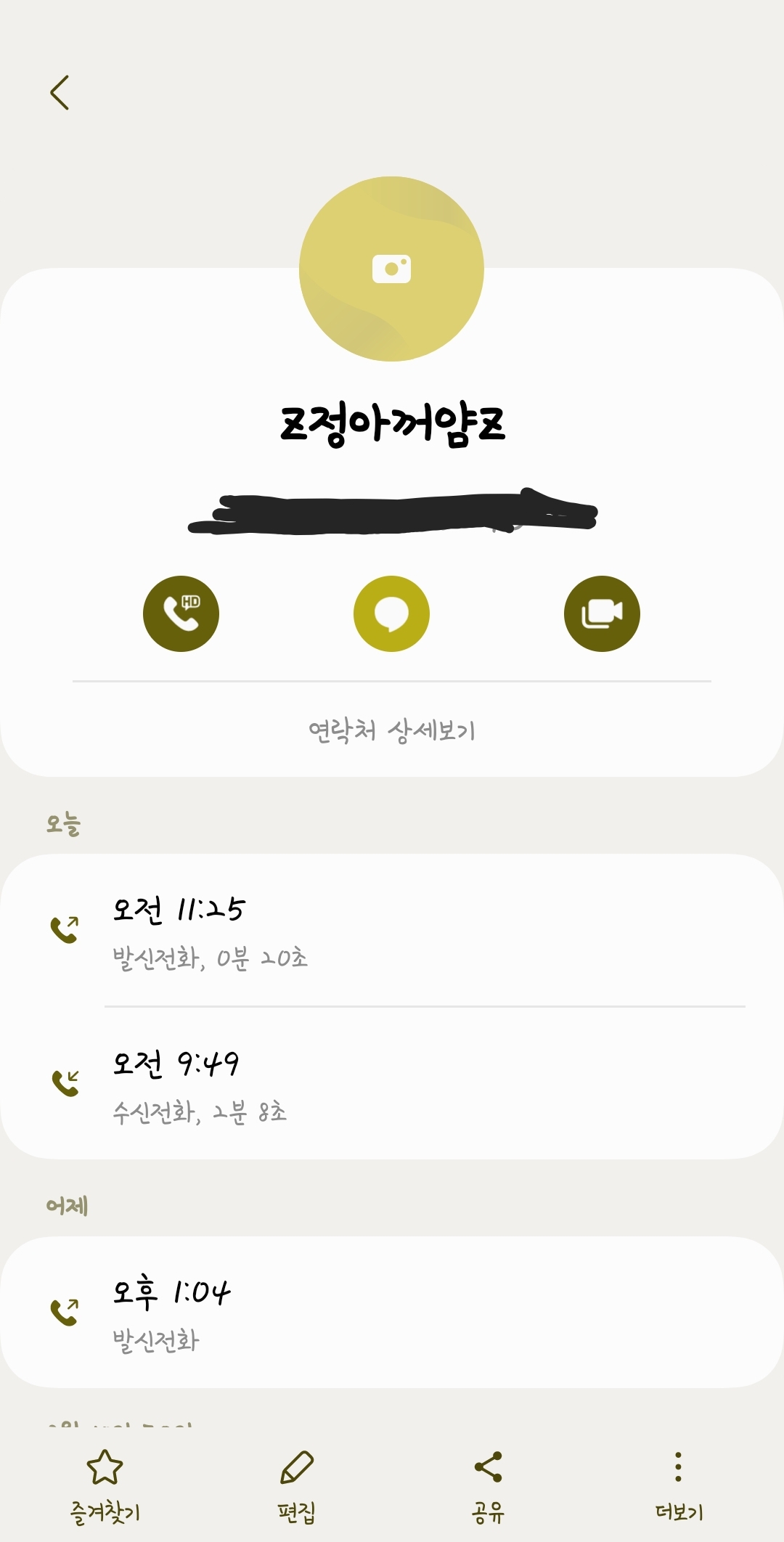Image resolution: width=784 pixels, height=1542 pixels.
Task: Send a message via the chat bubble icon
Action: [x=391, y=613]
